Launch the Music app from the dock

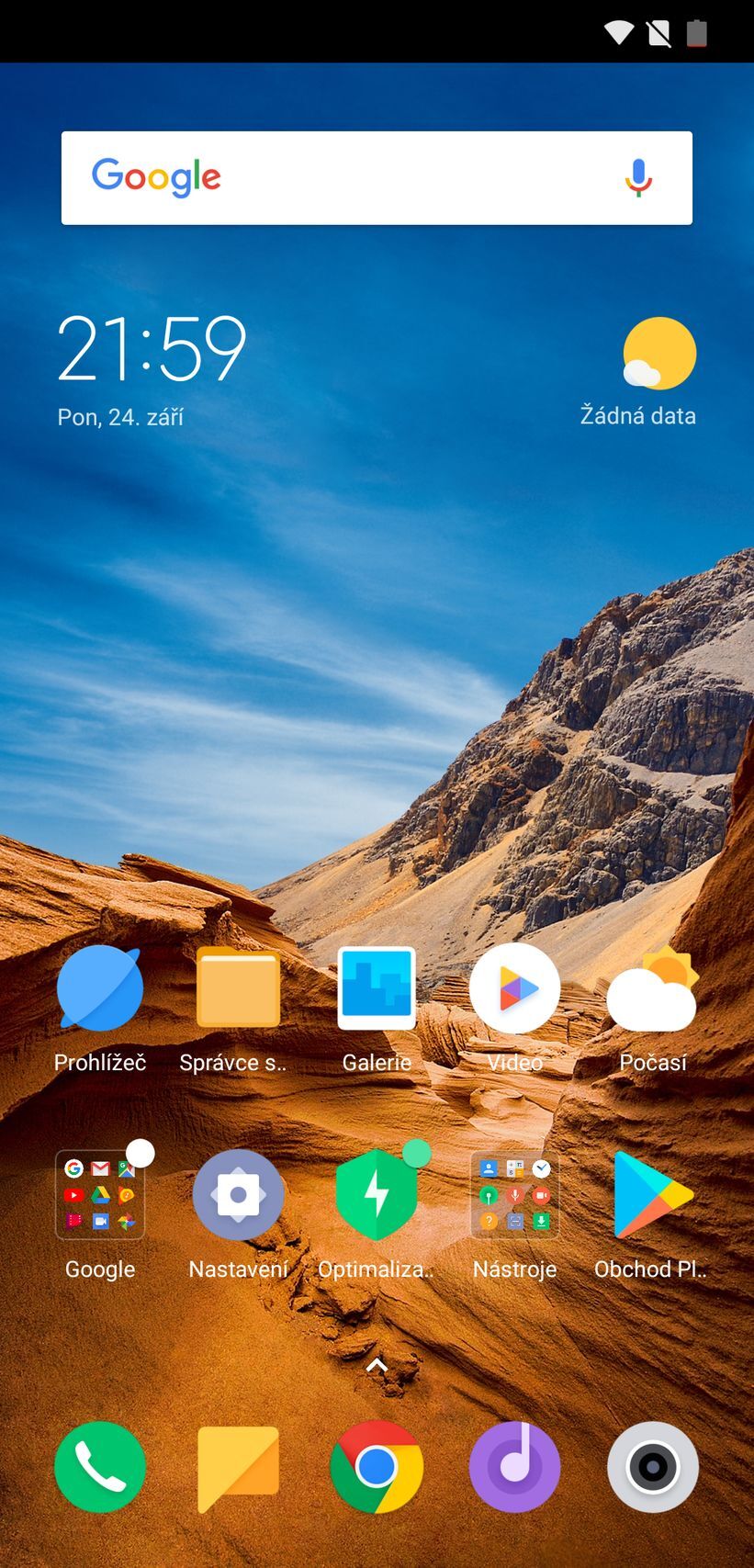[514, 1467]
